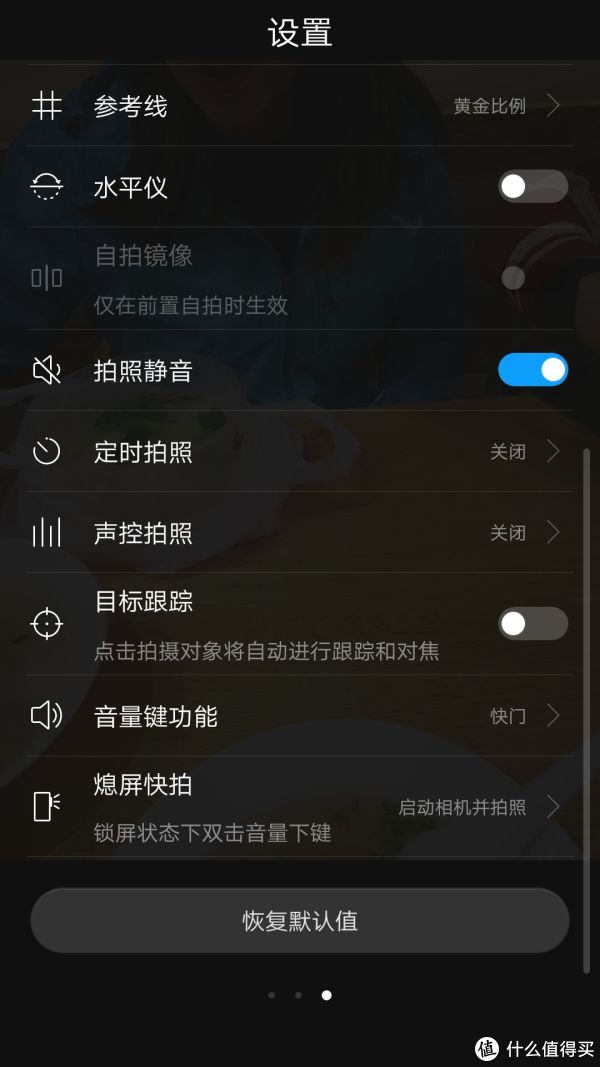Open 熄屏快拍 quick snapshot setting
Viewport: 600px width, 1067px height.
(300, 806)
